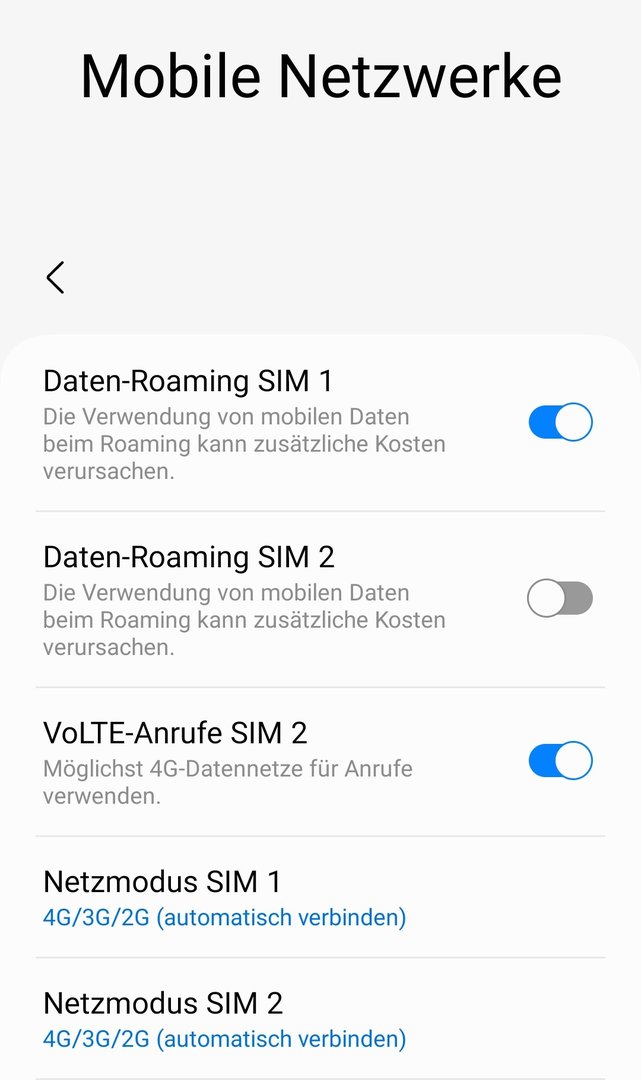Go back from Mobile Netzwerke
The image size is (641, 1080).
[55, 277]
